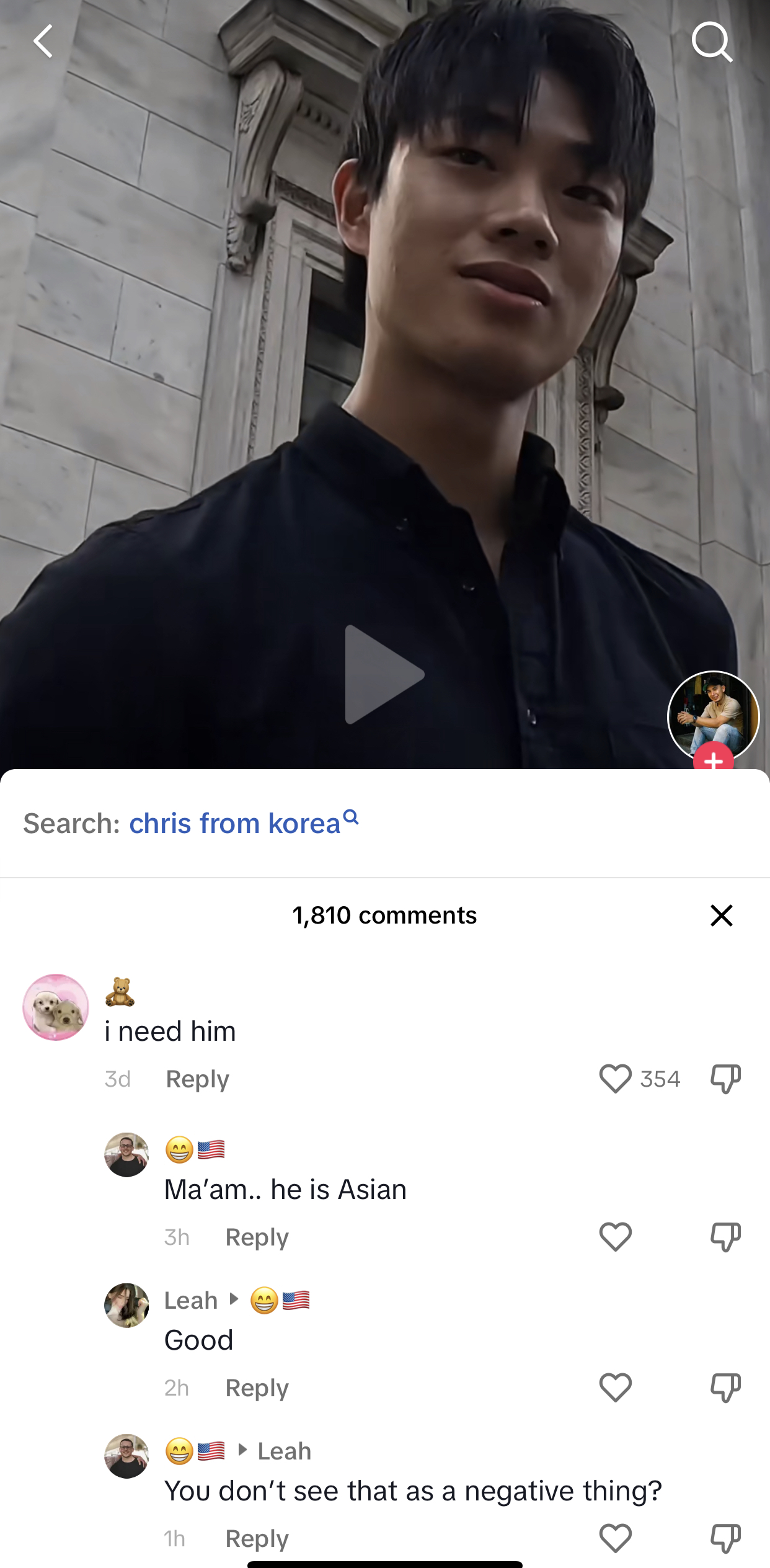Dislike Leah's "Good" comment
Screen dimensions: 770x1568
pos(725,1388)
